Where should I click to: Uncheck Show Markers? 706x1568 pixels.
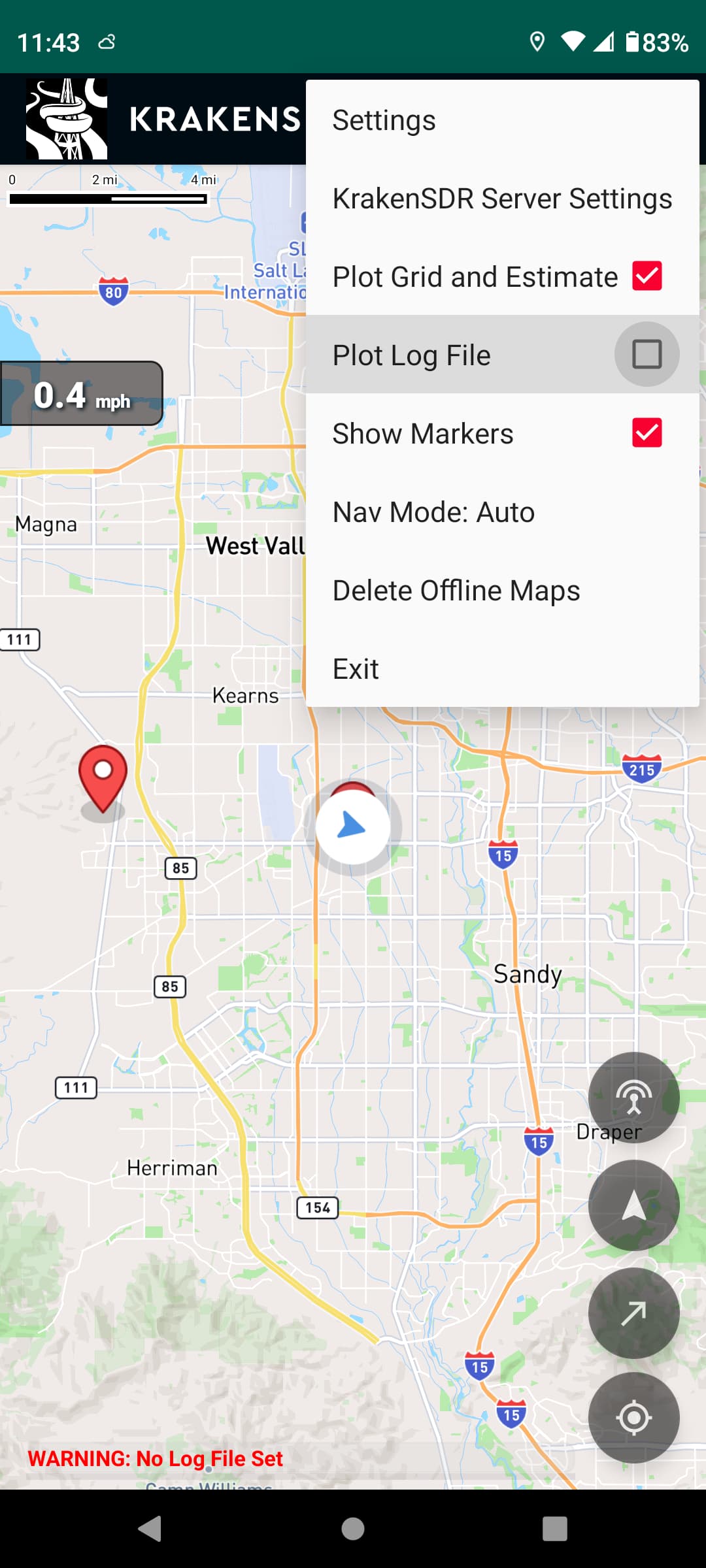[x=647, y=433]
